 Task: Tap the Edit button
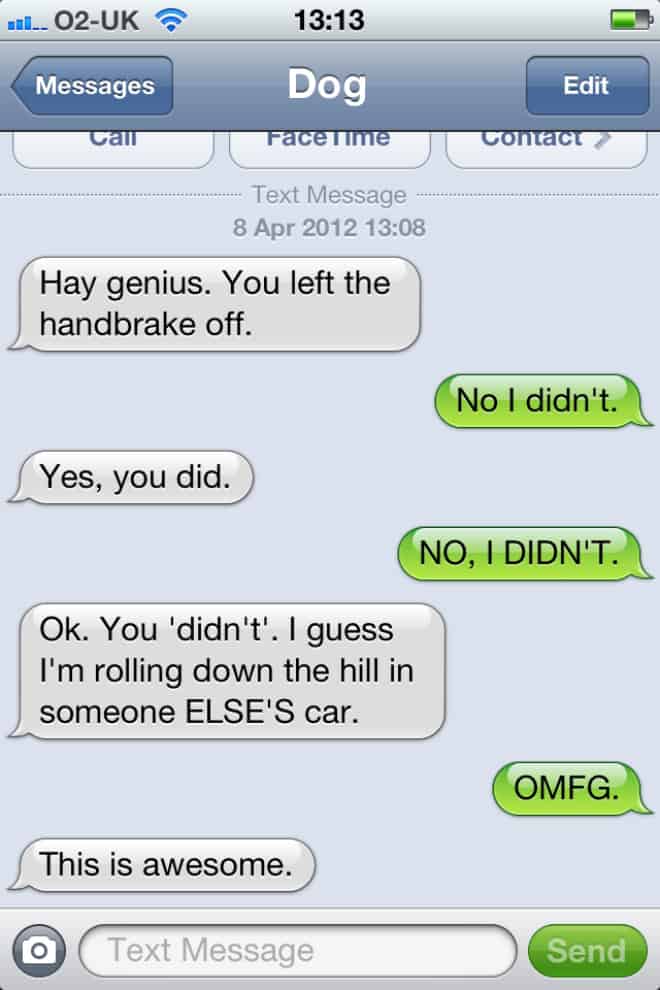click(x=586, y=86)
